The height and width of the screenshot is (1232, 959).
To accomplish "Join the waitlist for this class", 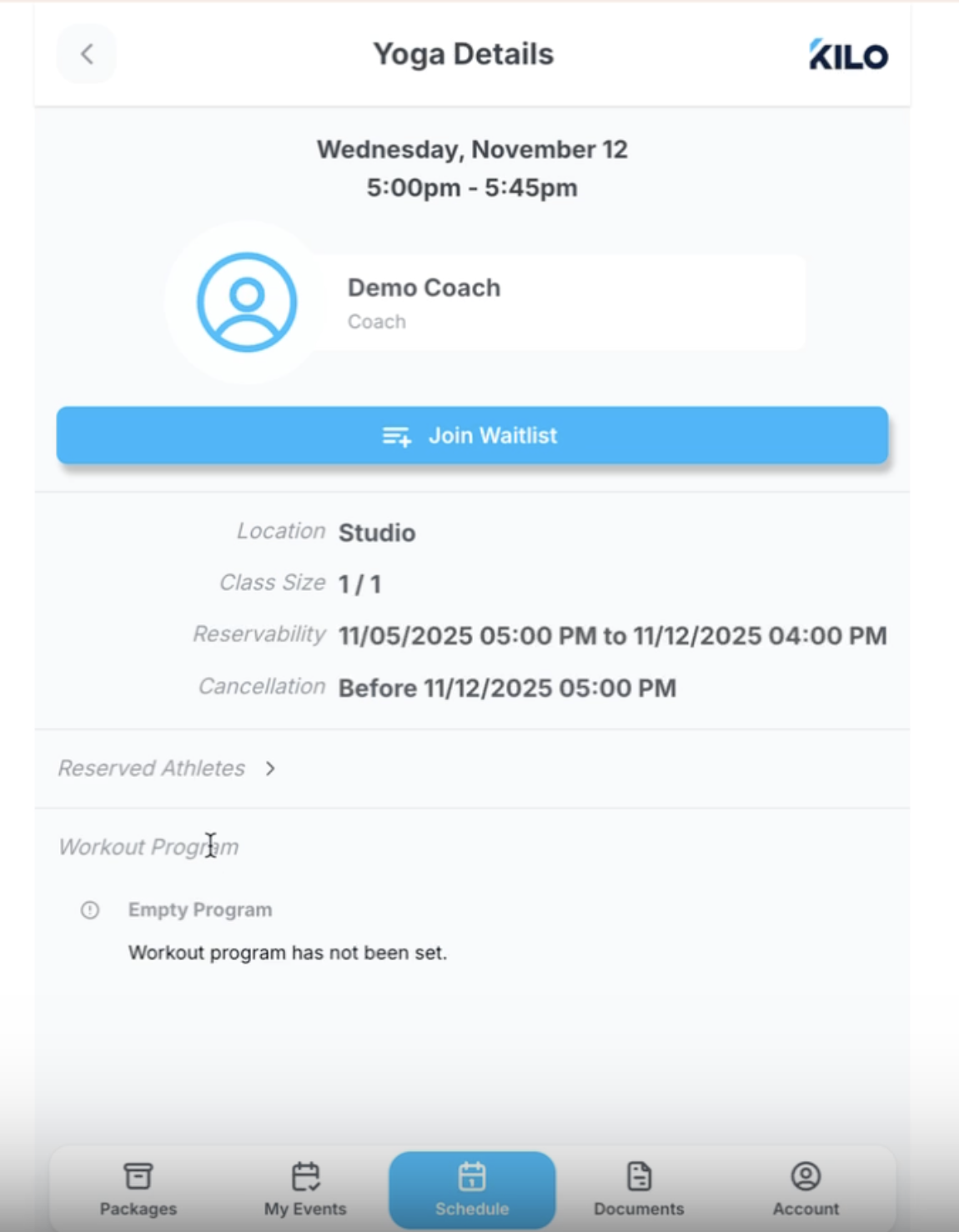I will (x=472, y=435).
